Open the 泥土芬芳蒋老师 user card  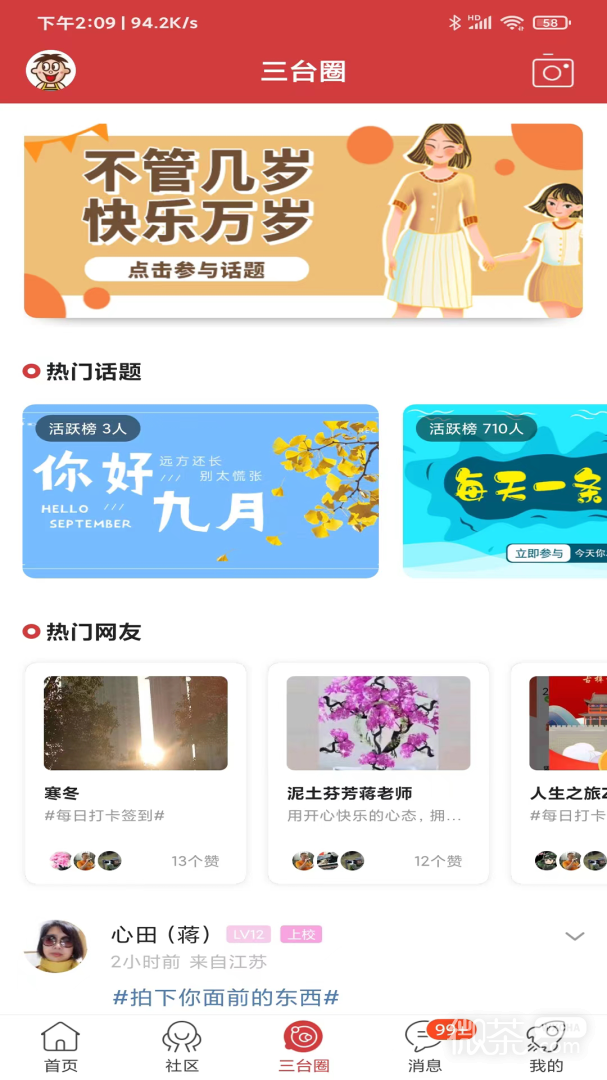point(378,773)
